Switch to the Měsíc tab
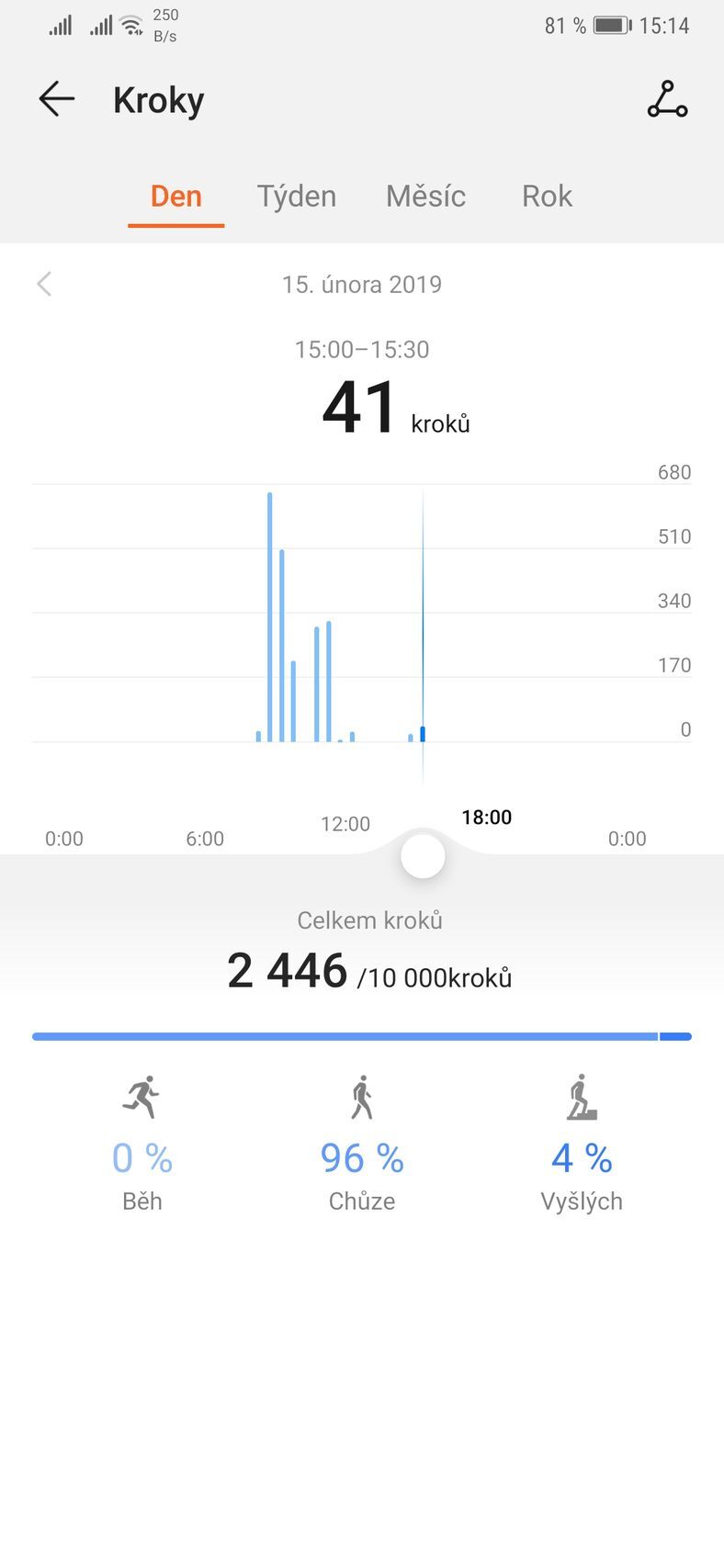The width and height of the screenshot is (724, 1568). pos(425,197)
